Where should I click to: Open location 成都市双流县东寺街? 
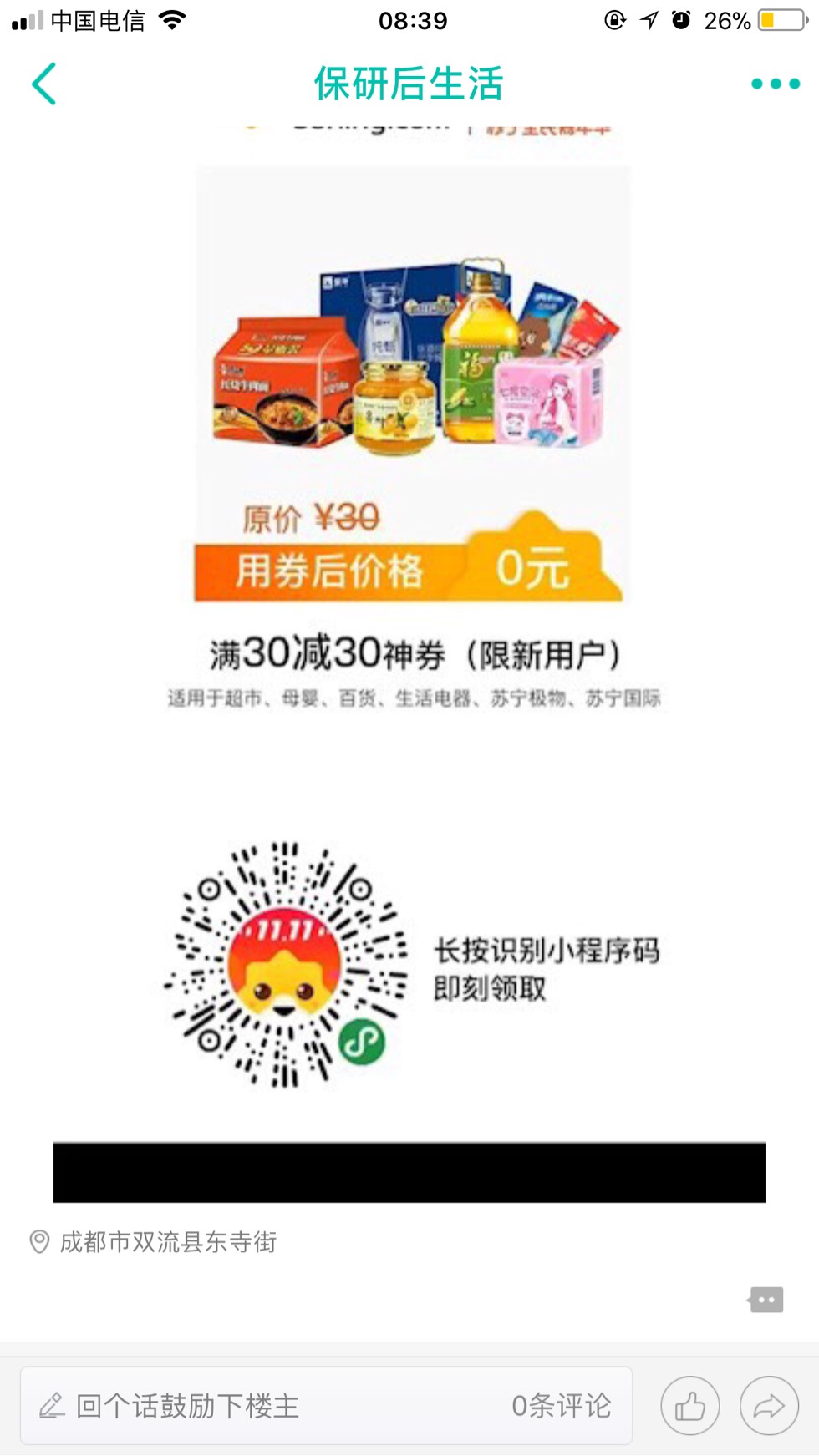[x=167, y=1242]
